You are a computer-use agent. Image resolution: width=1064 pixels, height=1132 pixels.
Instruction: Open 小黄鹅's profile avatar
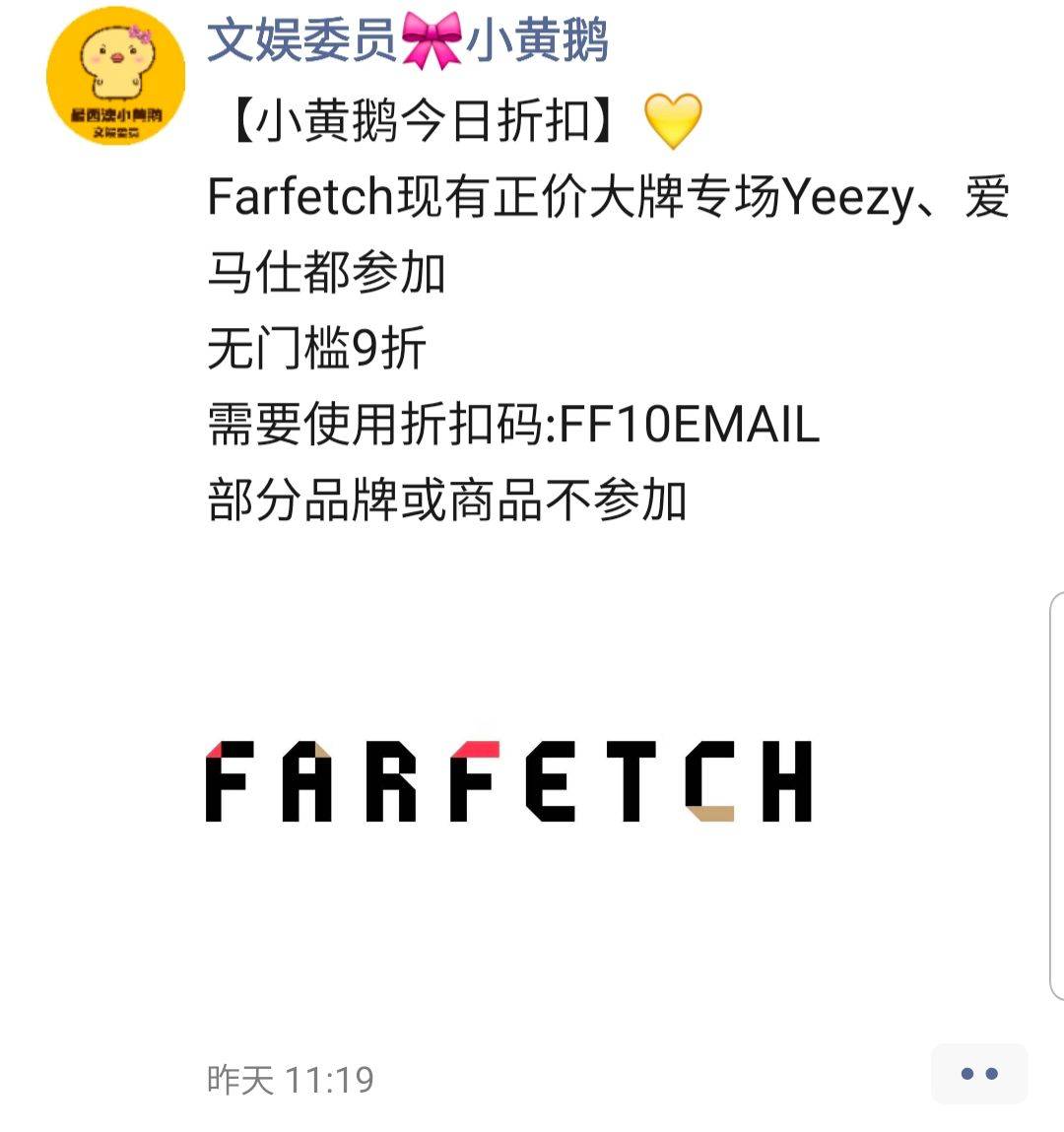pos(115,75)
